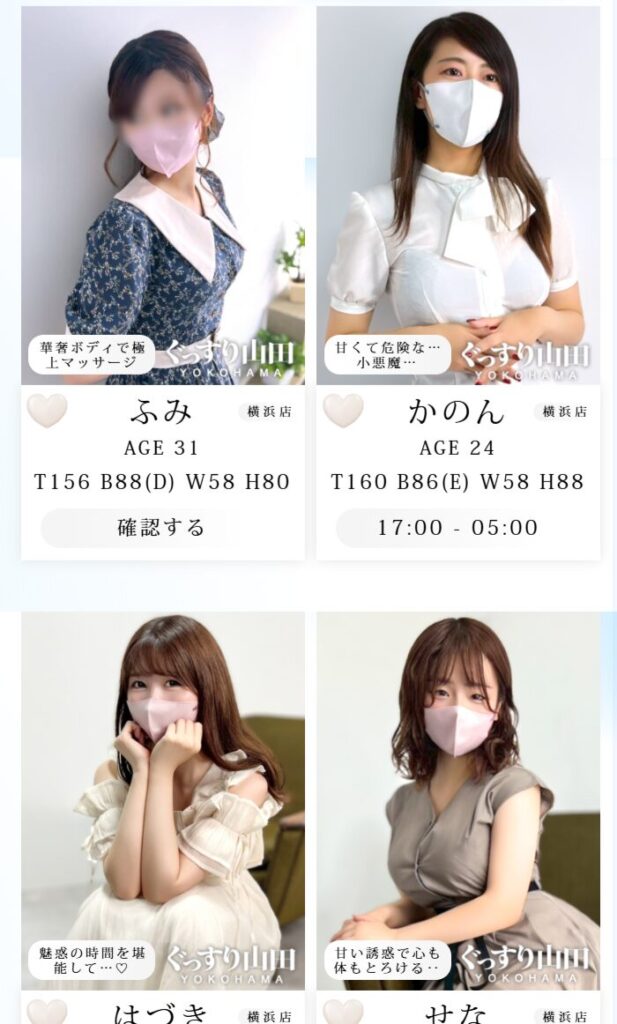Open かのん's profile photo card

pos(458,195)
